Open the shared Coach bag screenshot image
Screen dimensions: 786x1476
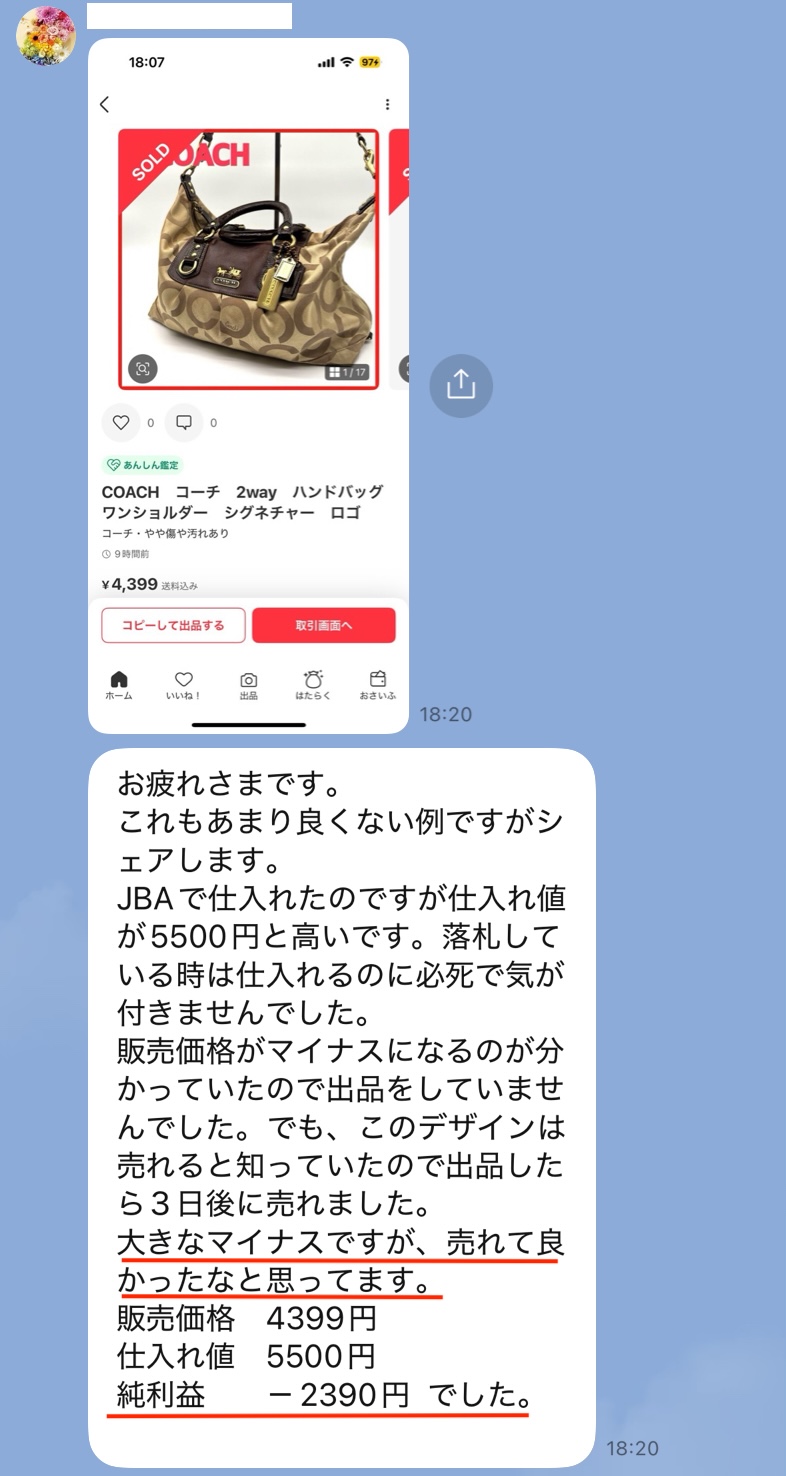[248, 385]
